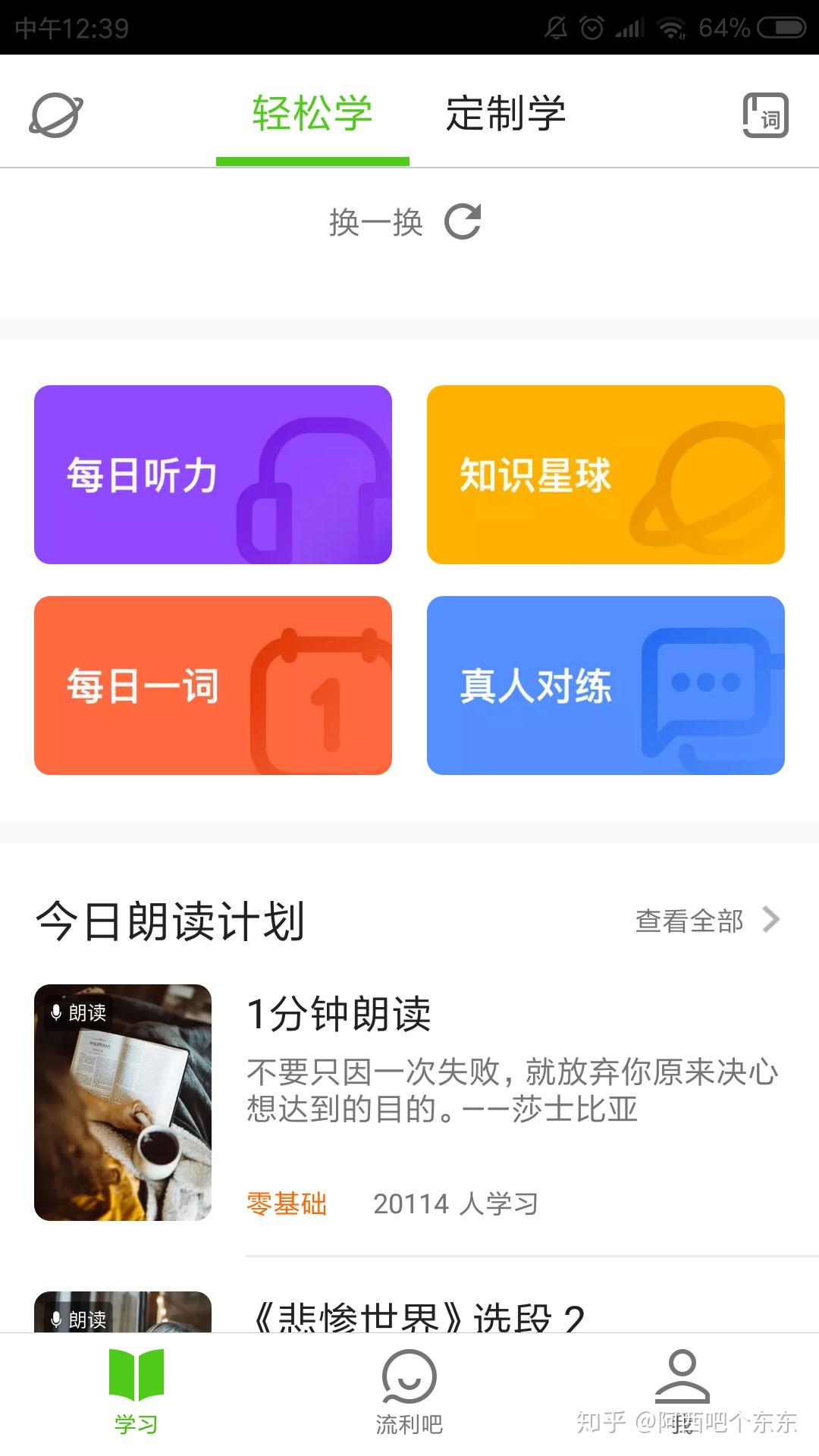Open the planet icon in top bar
The image size is (819, 1456).
[55, 115]
